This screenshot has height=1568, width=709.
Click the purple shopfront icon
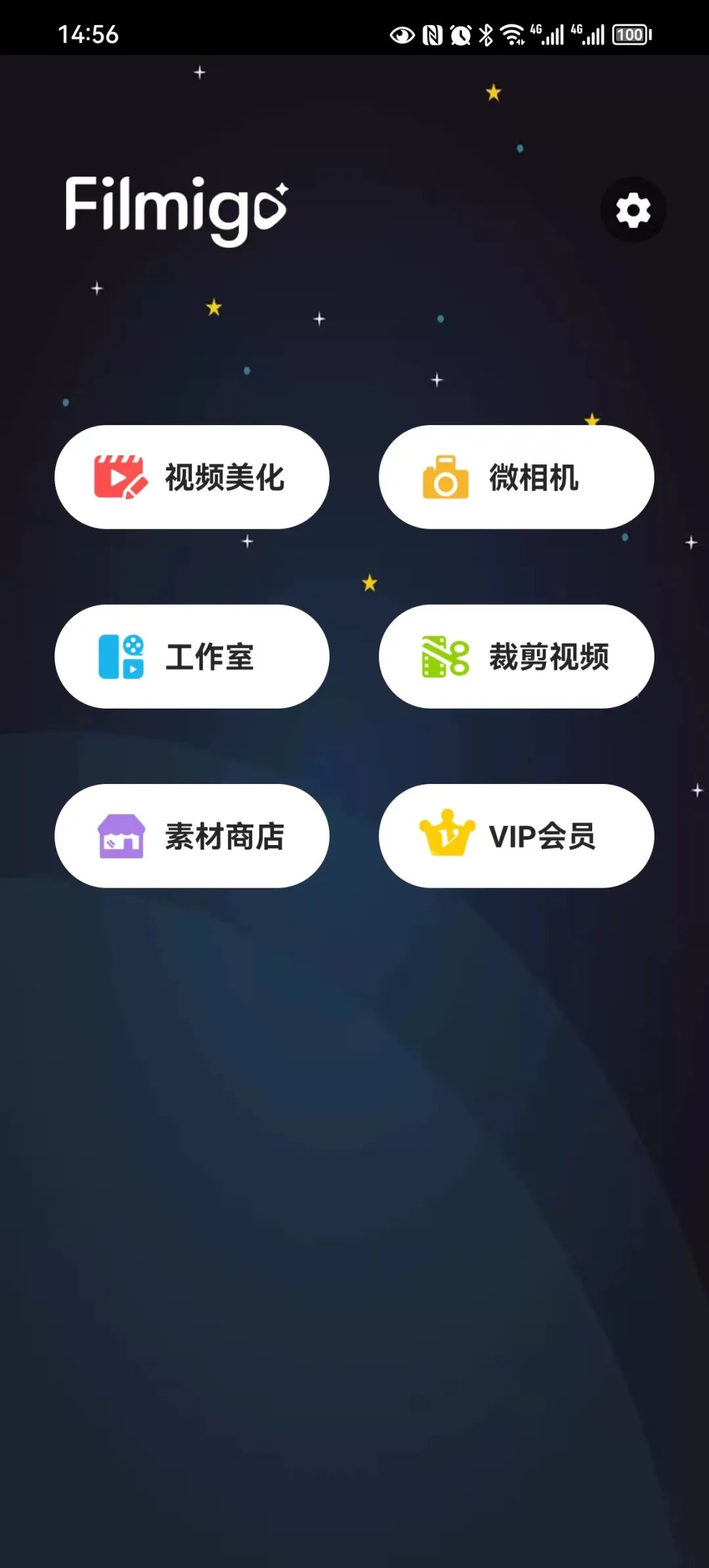[121, 836]
